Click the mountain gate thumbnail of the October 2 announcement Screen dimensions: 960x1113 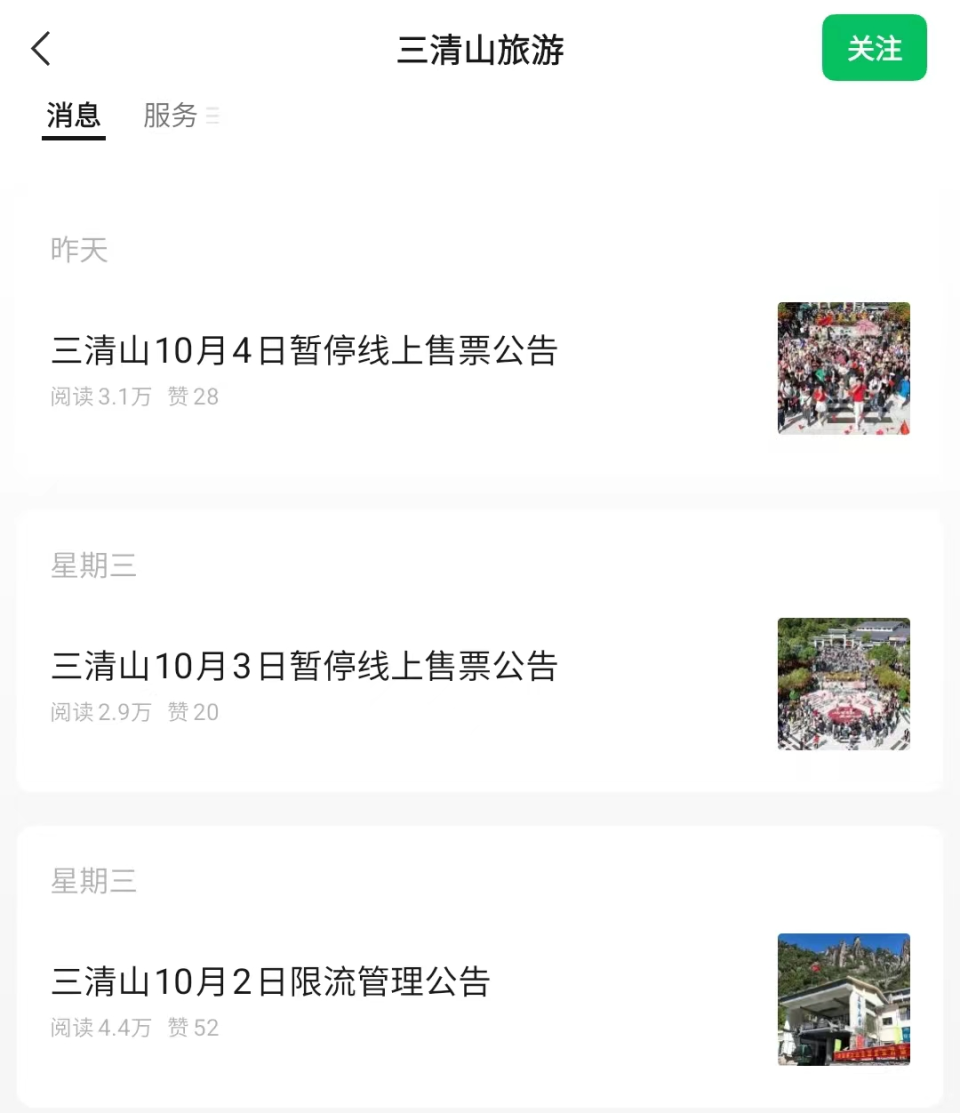843,999
